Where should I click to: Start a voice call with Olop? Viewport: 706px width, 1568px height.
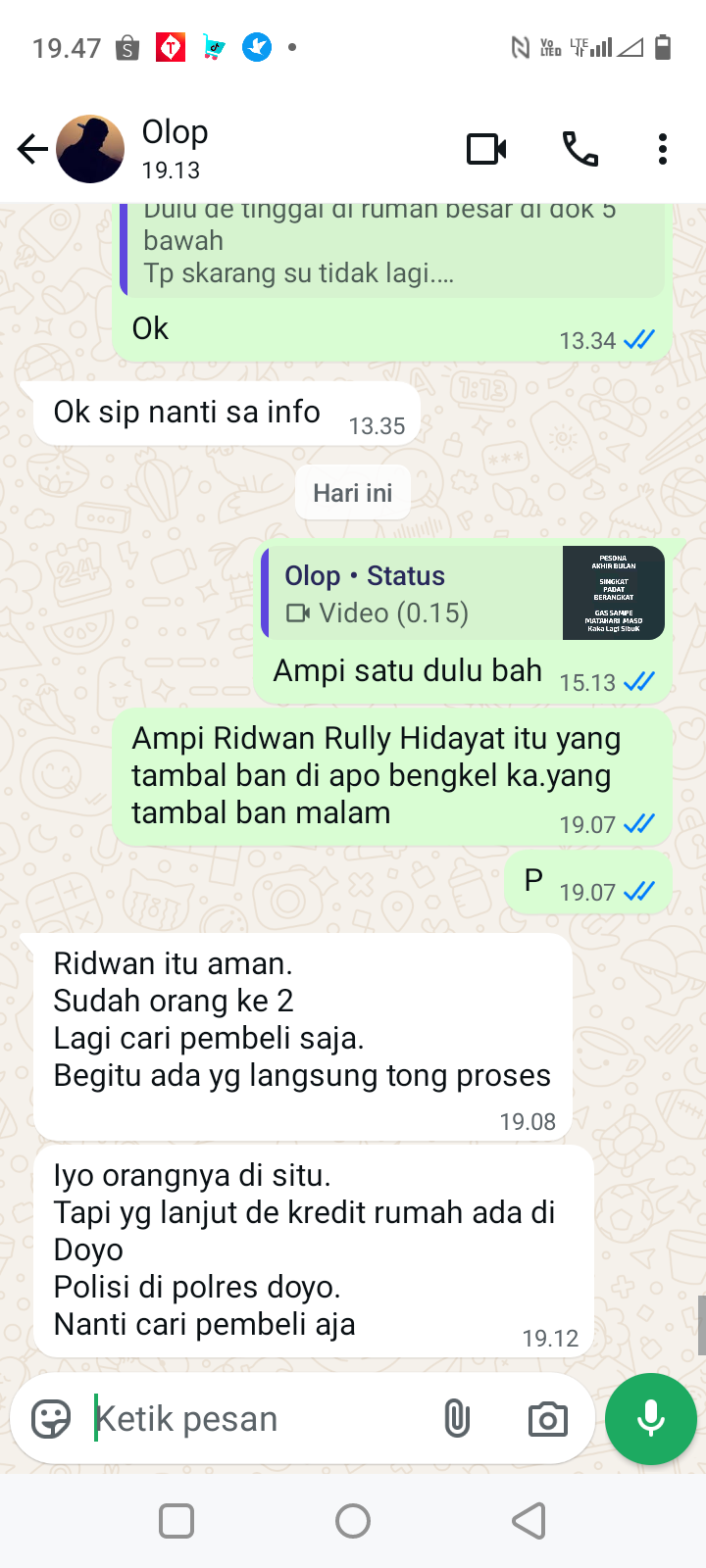coord(580,149)
